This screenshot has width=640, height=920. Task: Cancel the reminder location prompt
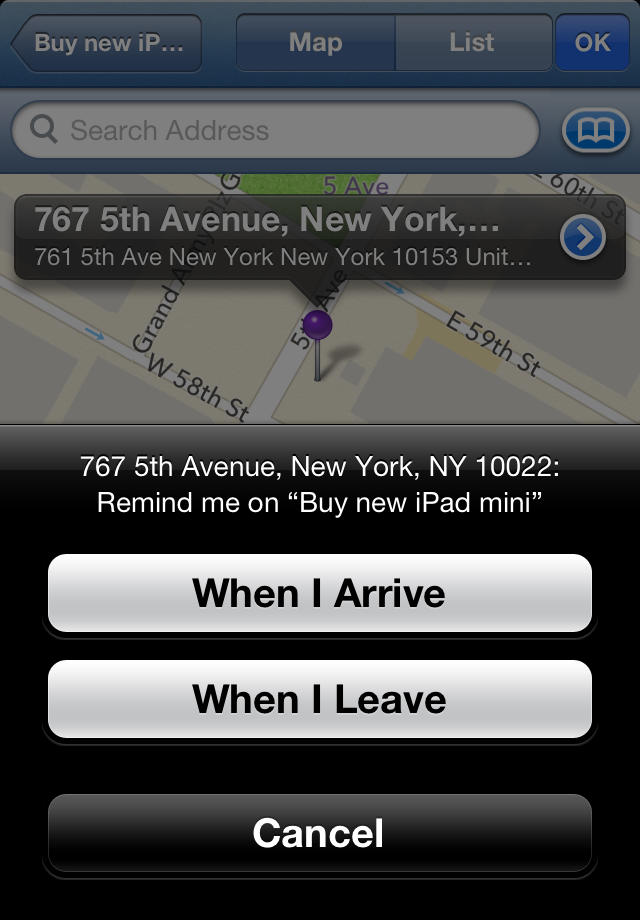[x=320, y=833]
